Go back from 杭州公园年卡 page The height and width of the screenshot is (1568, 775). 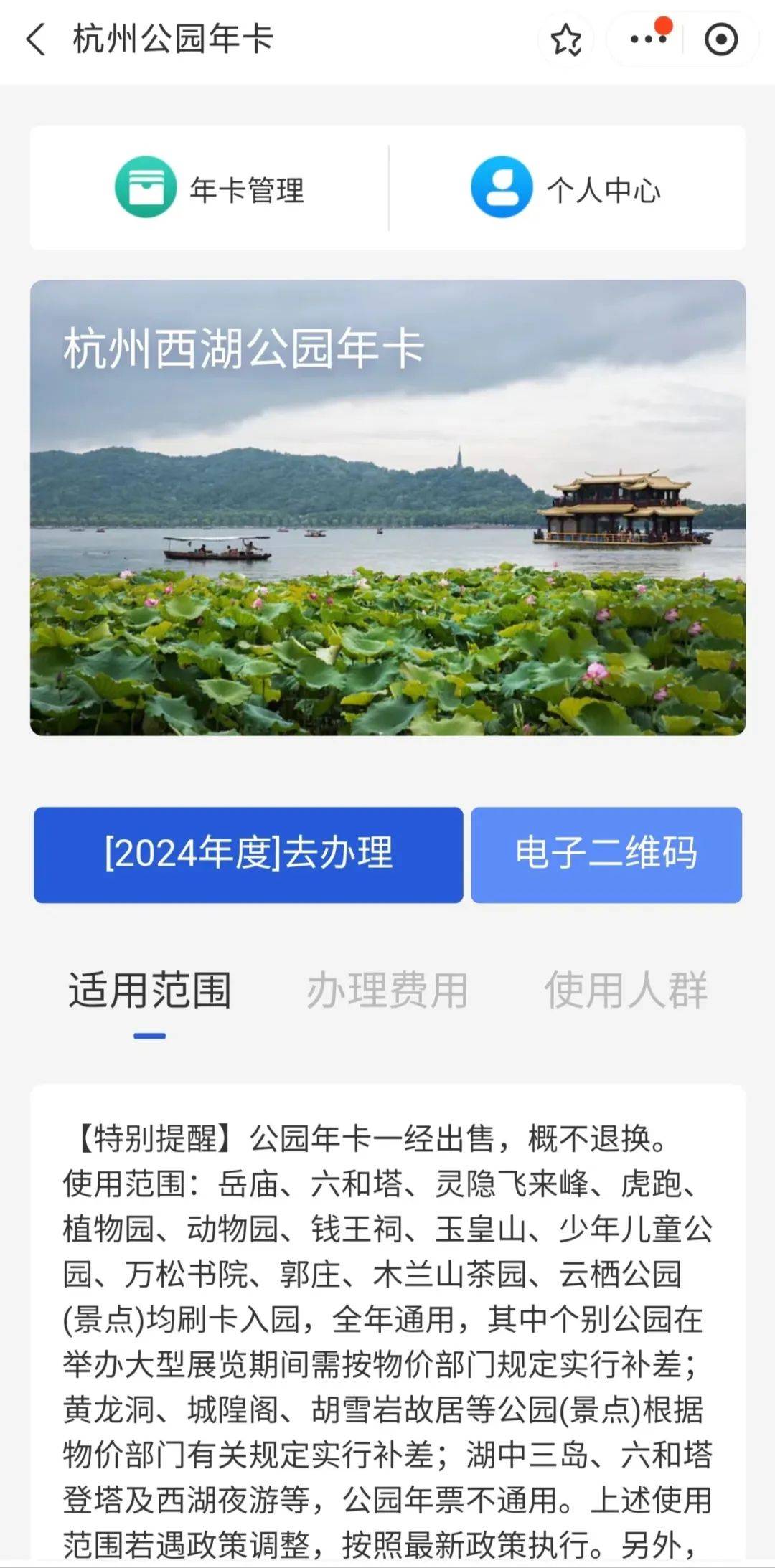coord(36,39)
